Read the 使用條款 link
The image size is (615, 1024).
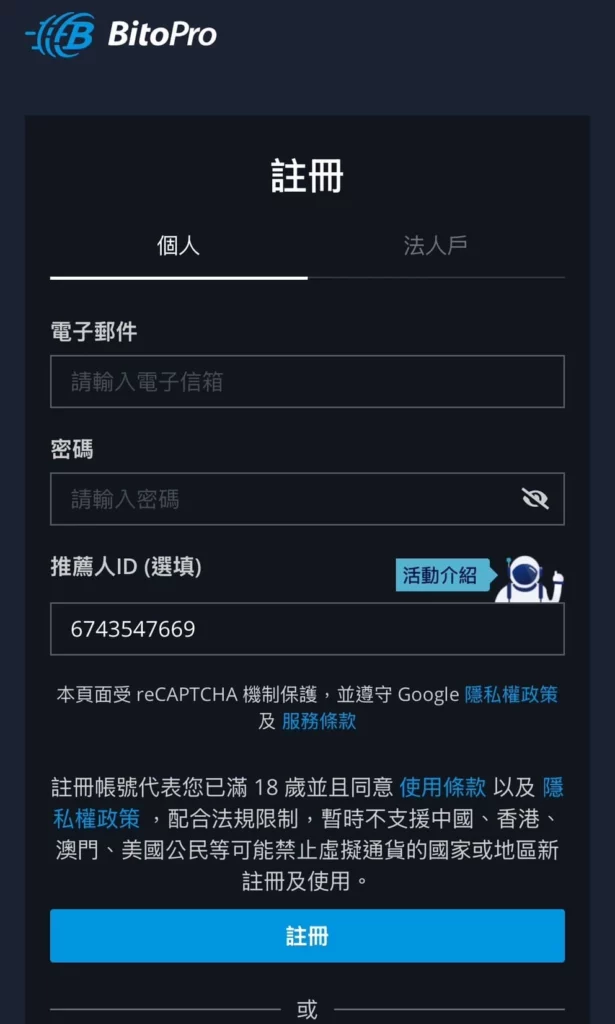point(442,787)
